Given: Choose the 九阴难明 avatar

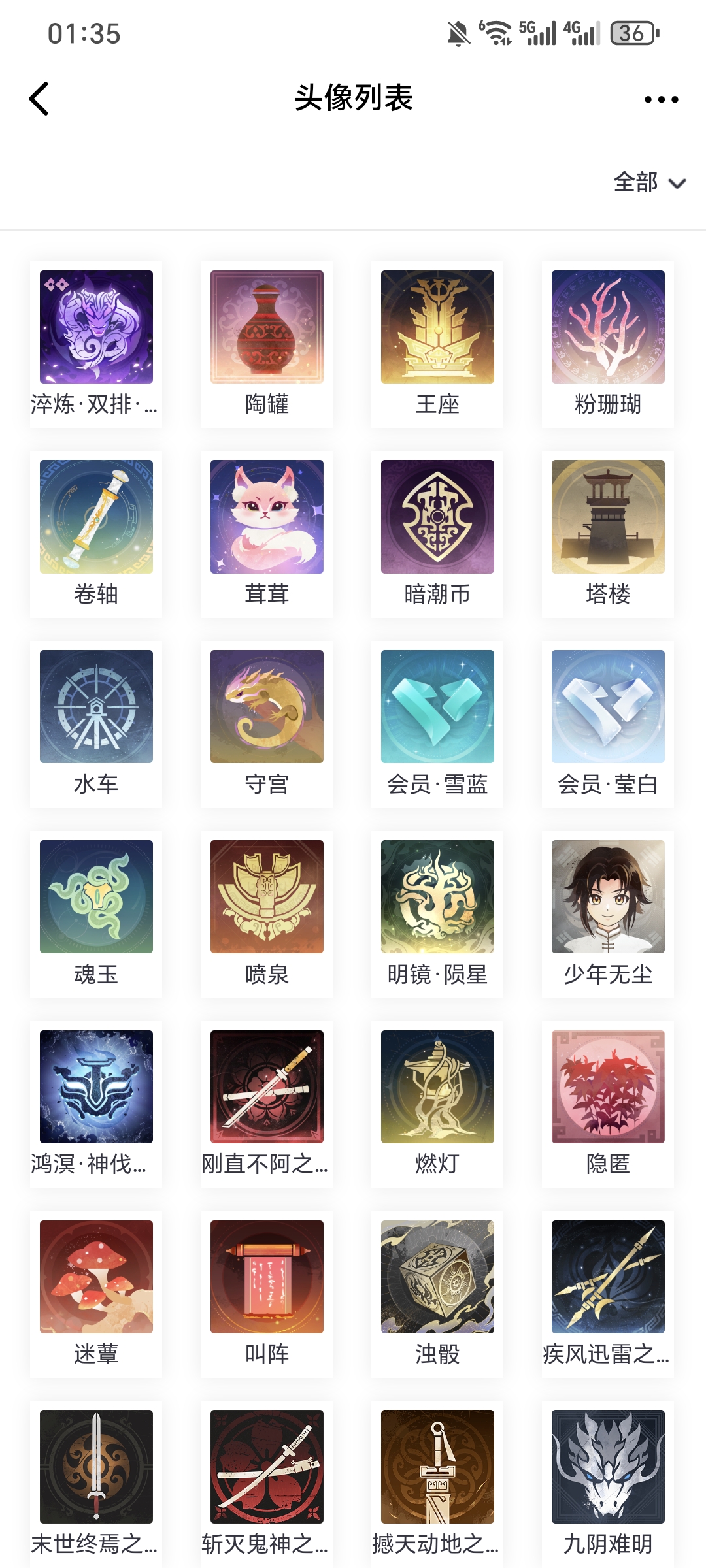Looking at the screenshot, I should [x=608, y=1467].
